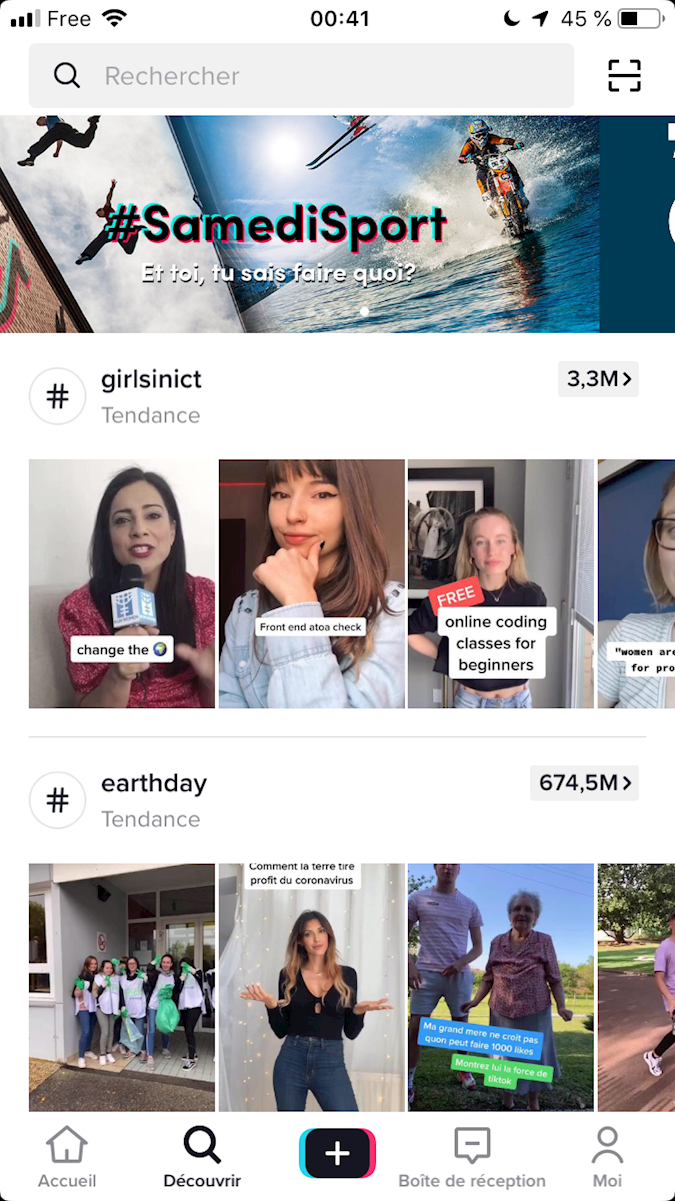Image resolution: width=675 pixels, height=1201 pixels.
Task: Select the Découvrir tab
Action: tap(202, 1158)
